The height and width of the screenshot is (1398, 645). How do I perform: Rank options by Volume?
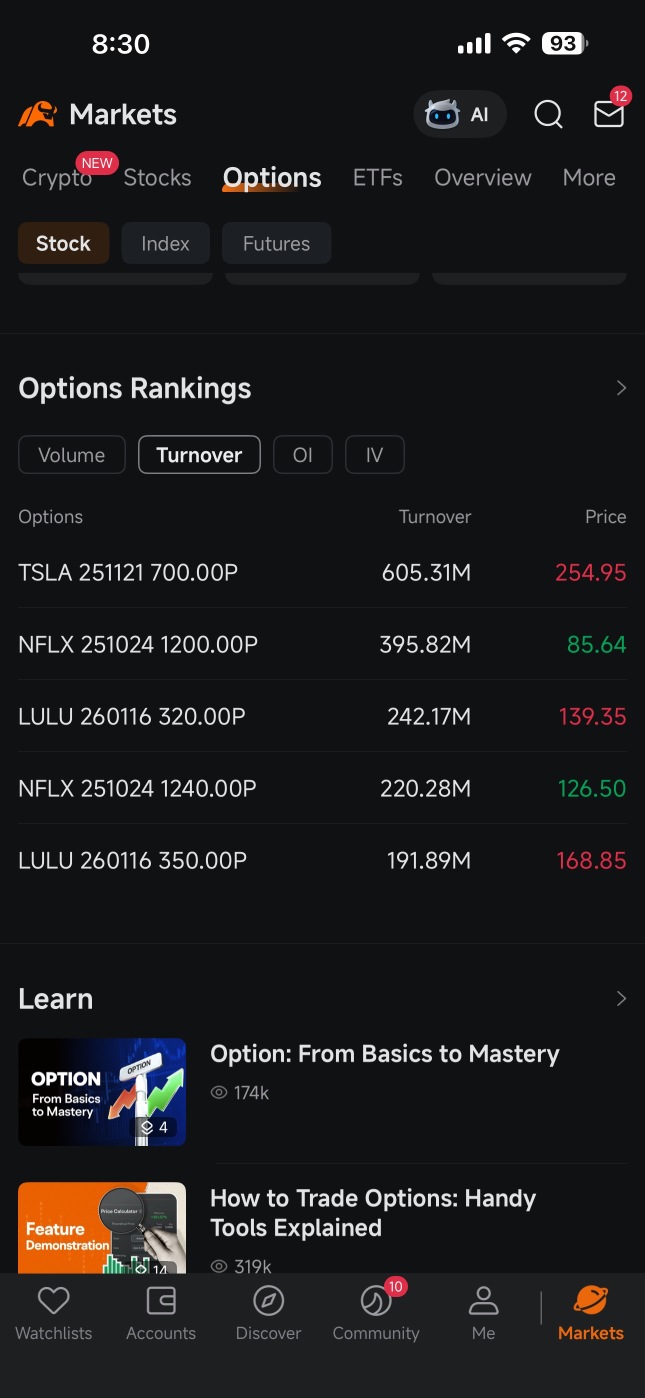(72, 455)
